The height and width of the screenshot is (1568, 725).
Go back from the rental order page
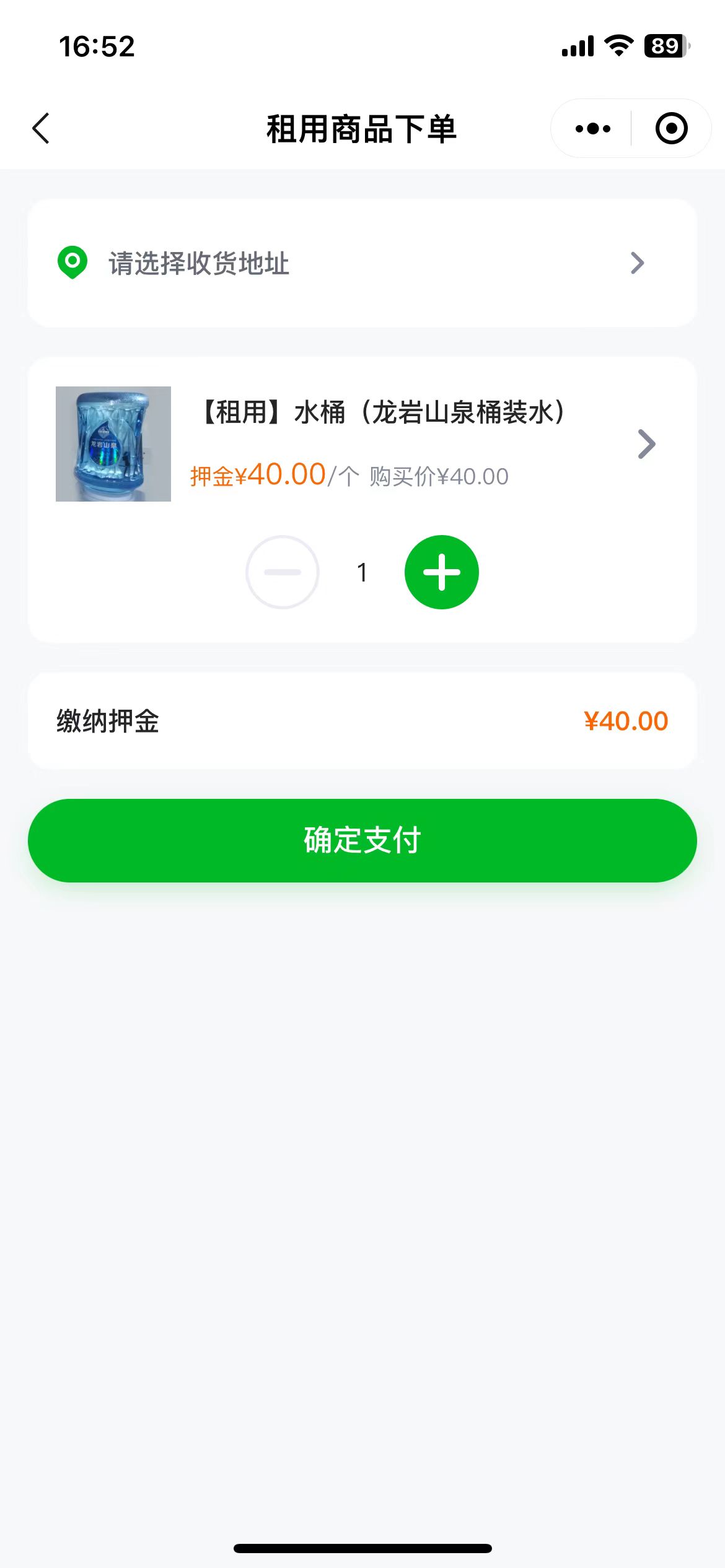click(x=41, y=129)
